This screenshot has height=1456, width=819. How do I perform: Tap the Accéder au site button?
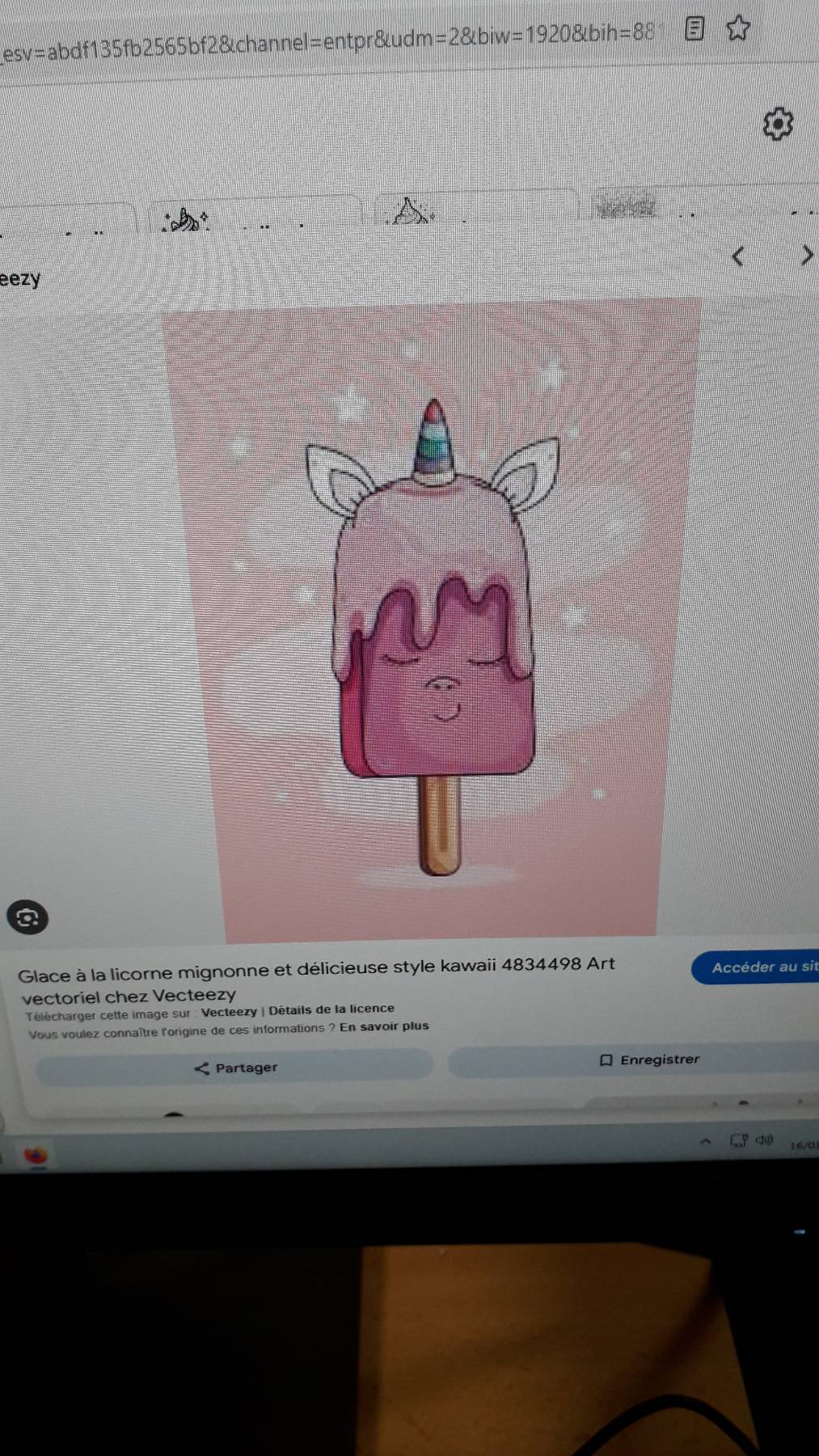(x=760, y=967)
